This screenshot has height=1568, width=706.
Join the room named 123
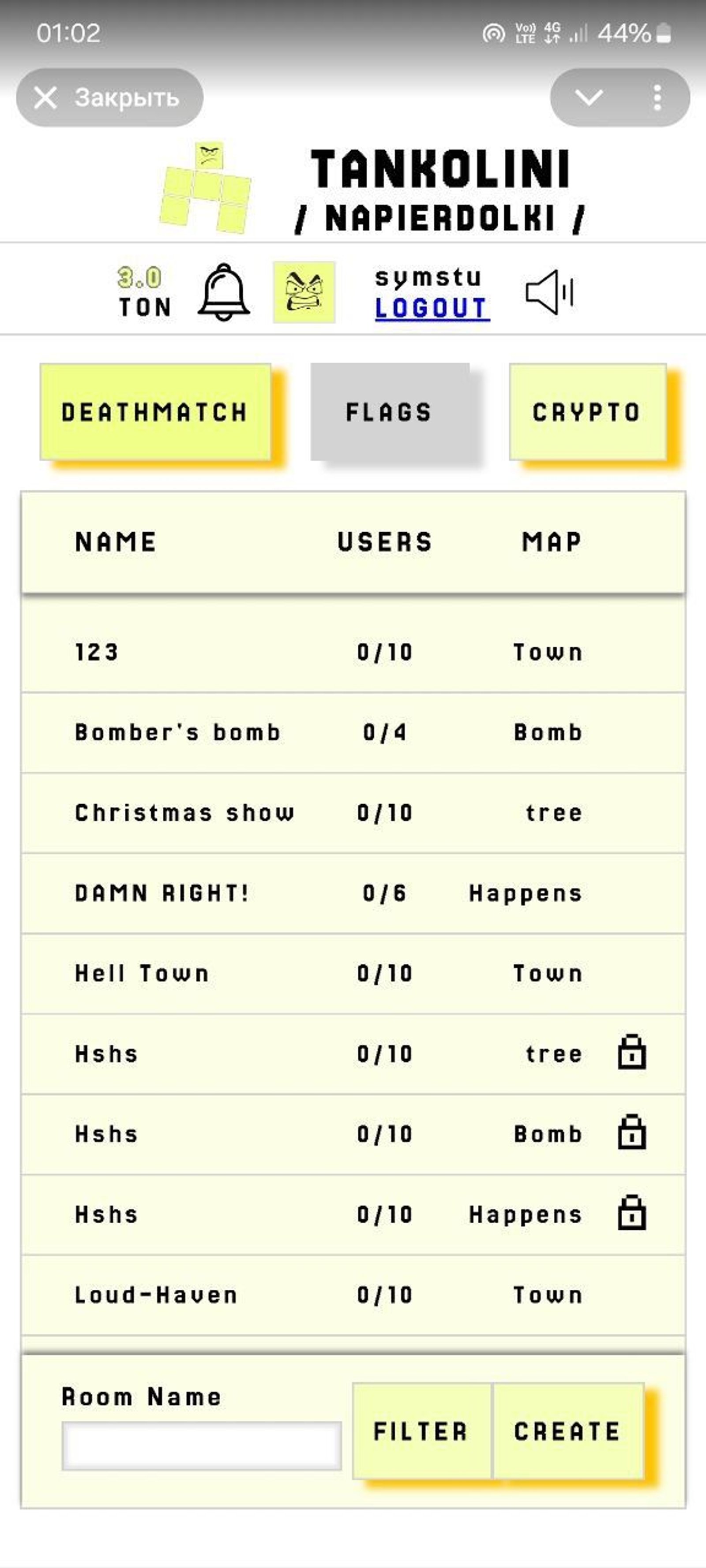pyautogui.click(x=353, y=652)
